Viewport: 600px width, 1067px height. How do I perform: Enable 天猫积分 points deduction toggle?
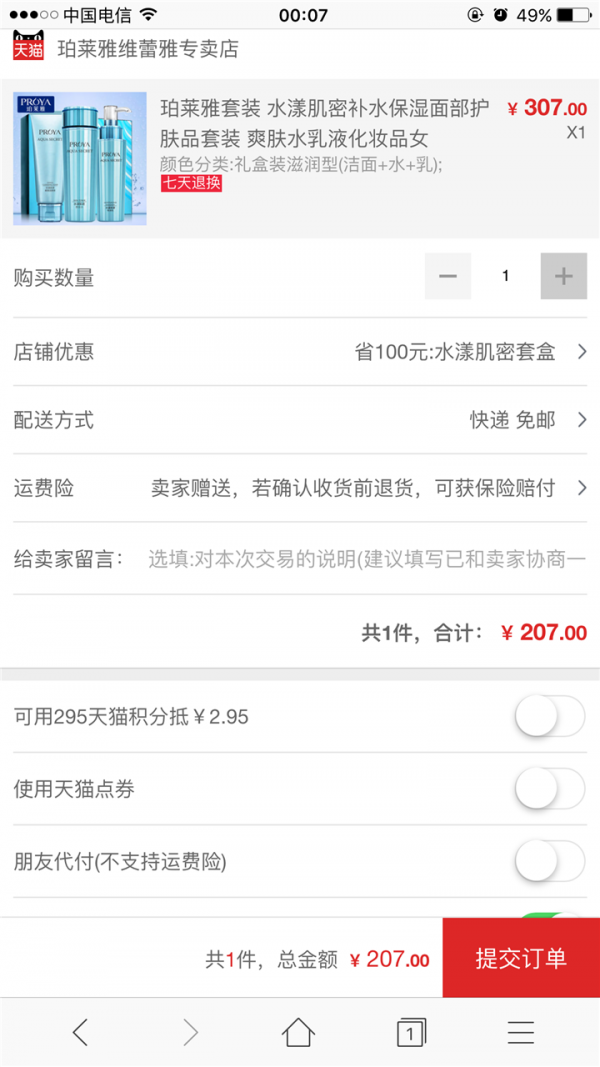(x=549, y=717)
